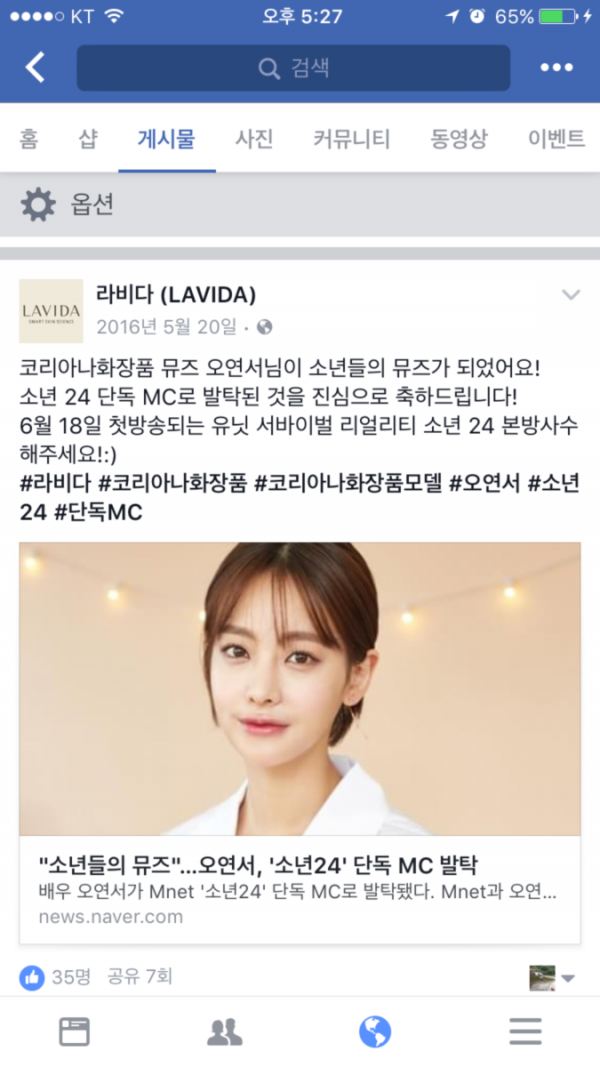View the 35명 likes list
Image resolution: width=600 pixels, height=1067 pixels.
[55, 976]
